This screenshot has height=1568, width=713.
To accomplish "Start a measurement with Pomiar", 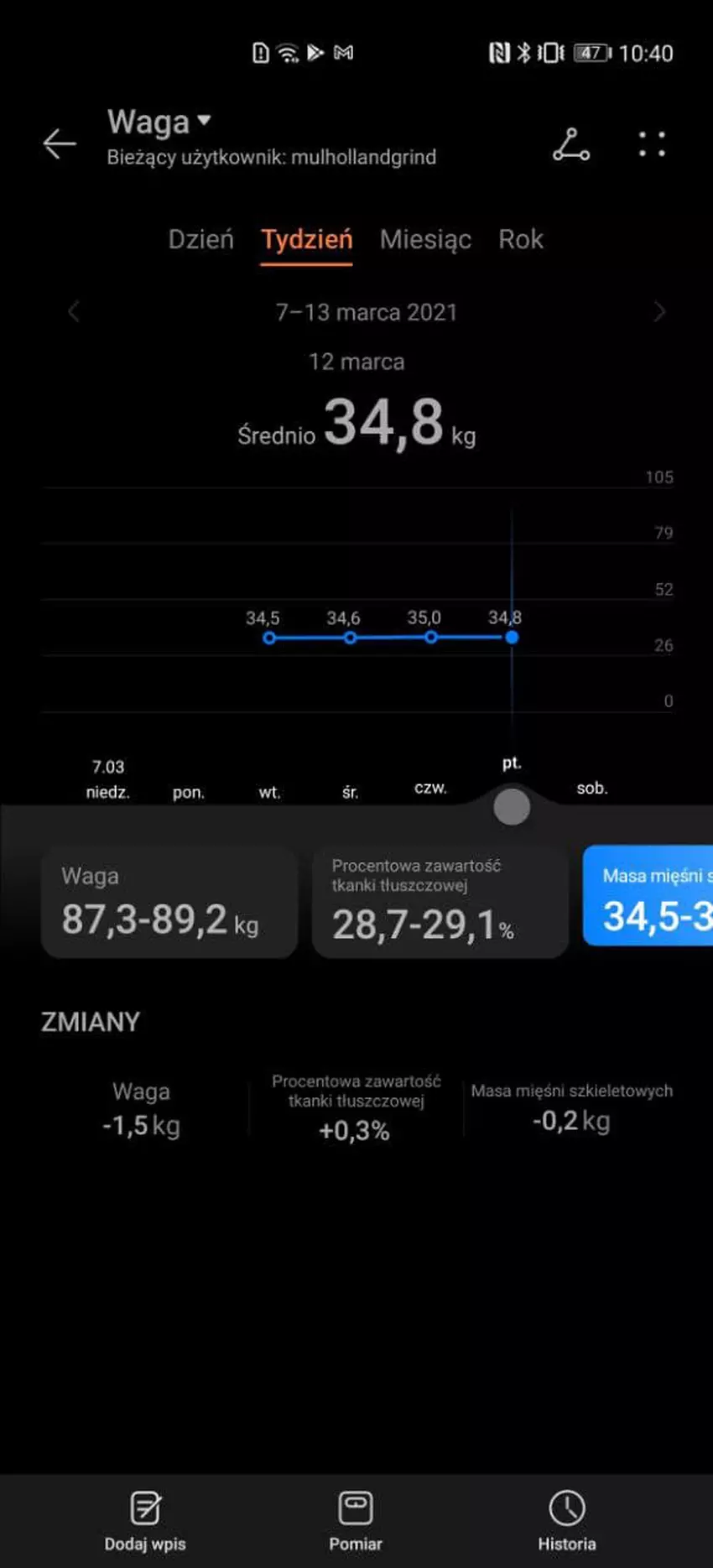I will 356,1520.
